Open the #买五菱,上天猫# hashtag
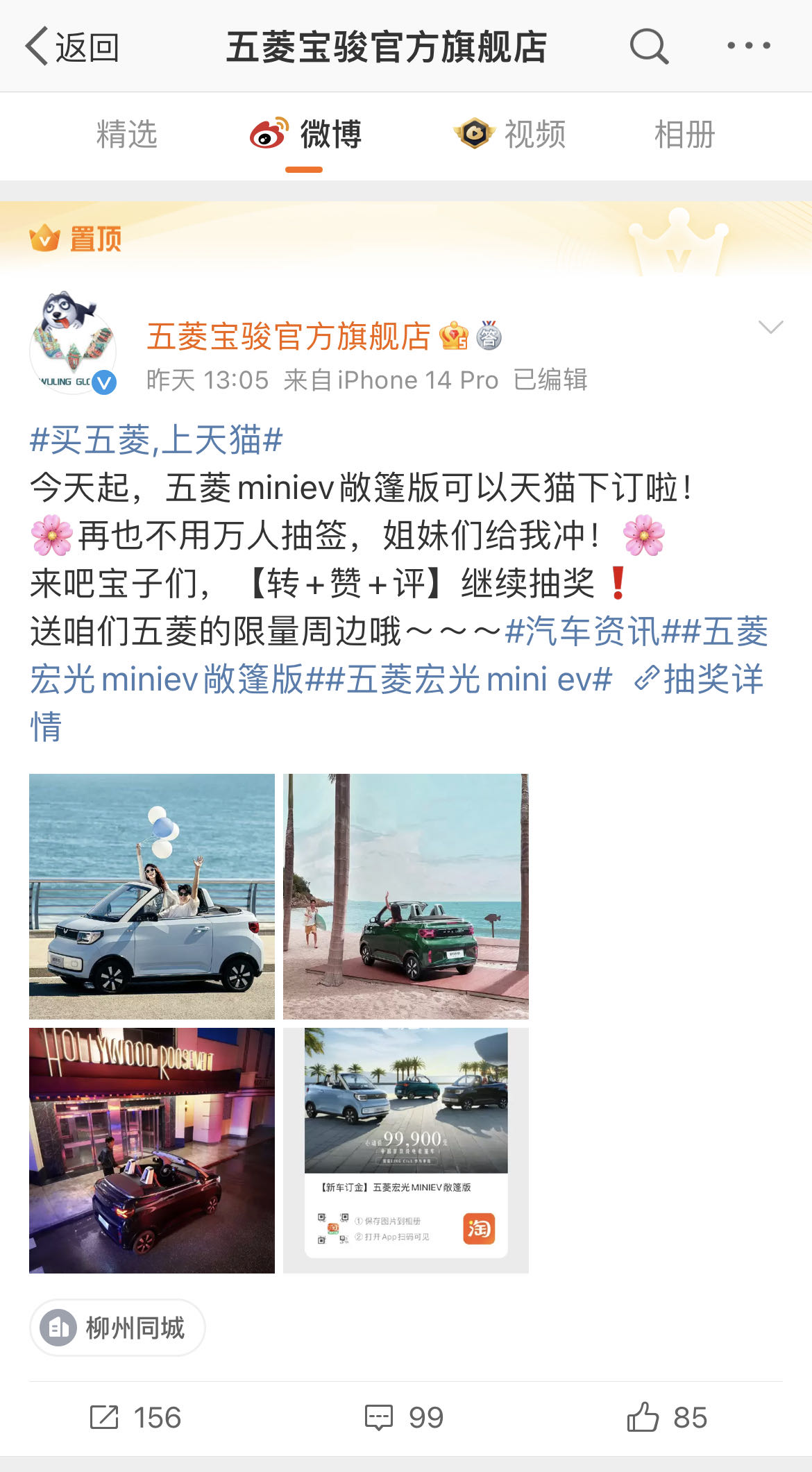 tap(157, 440)
